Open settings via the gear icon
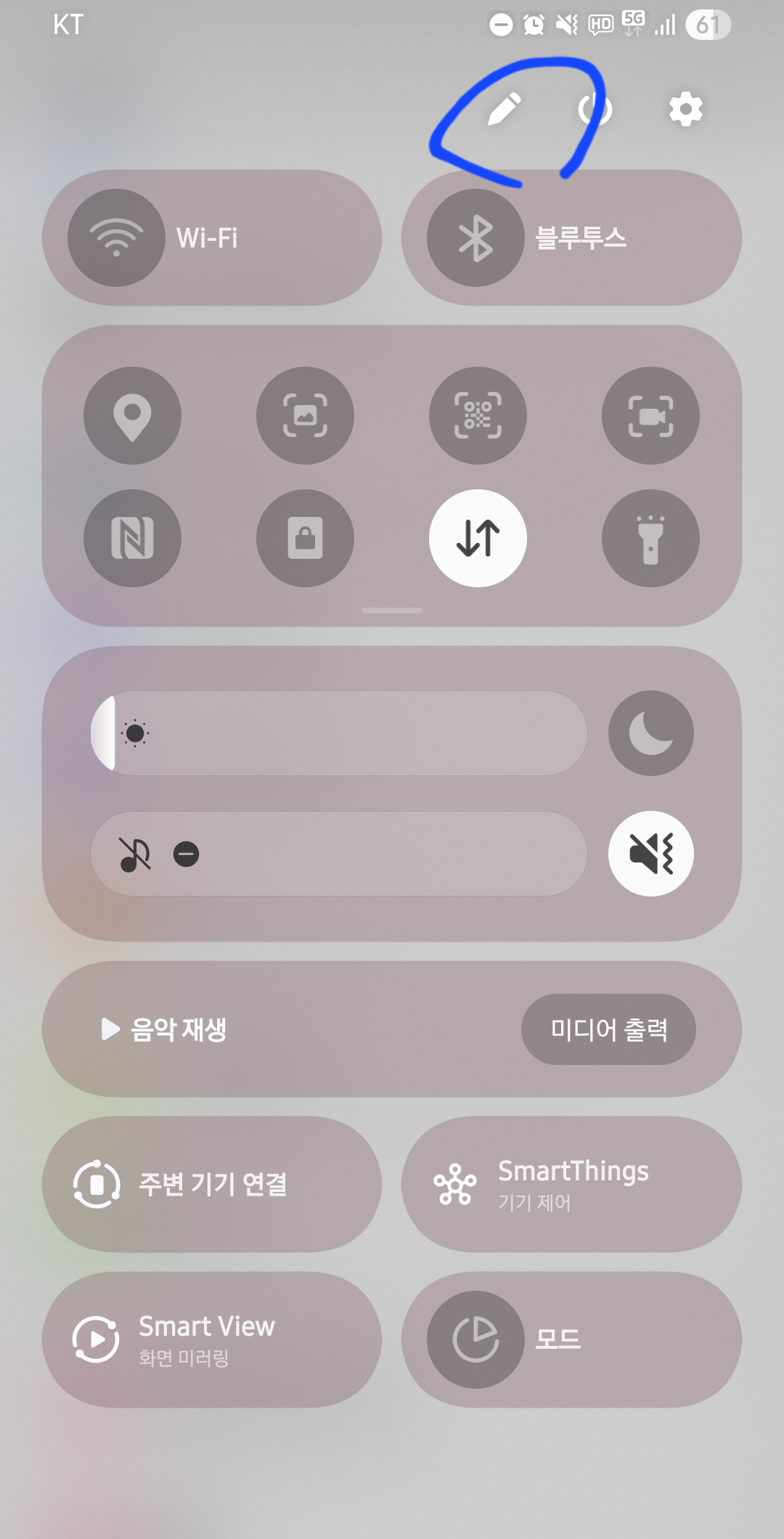 [x=685, y=110]
